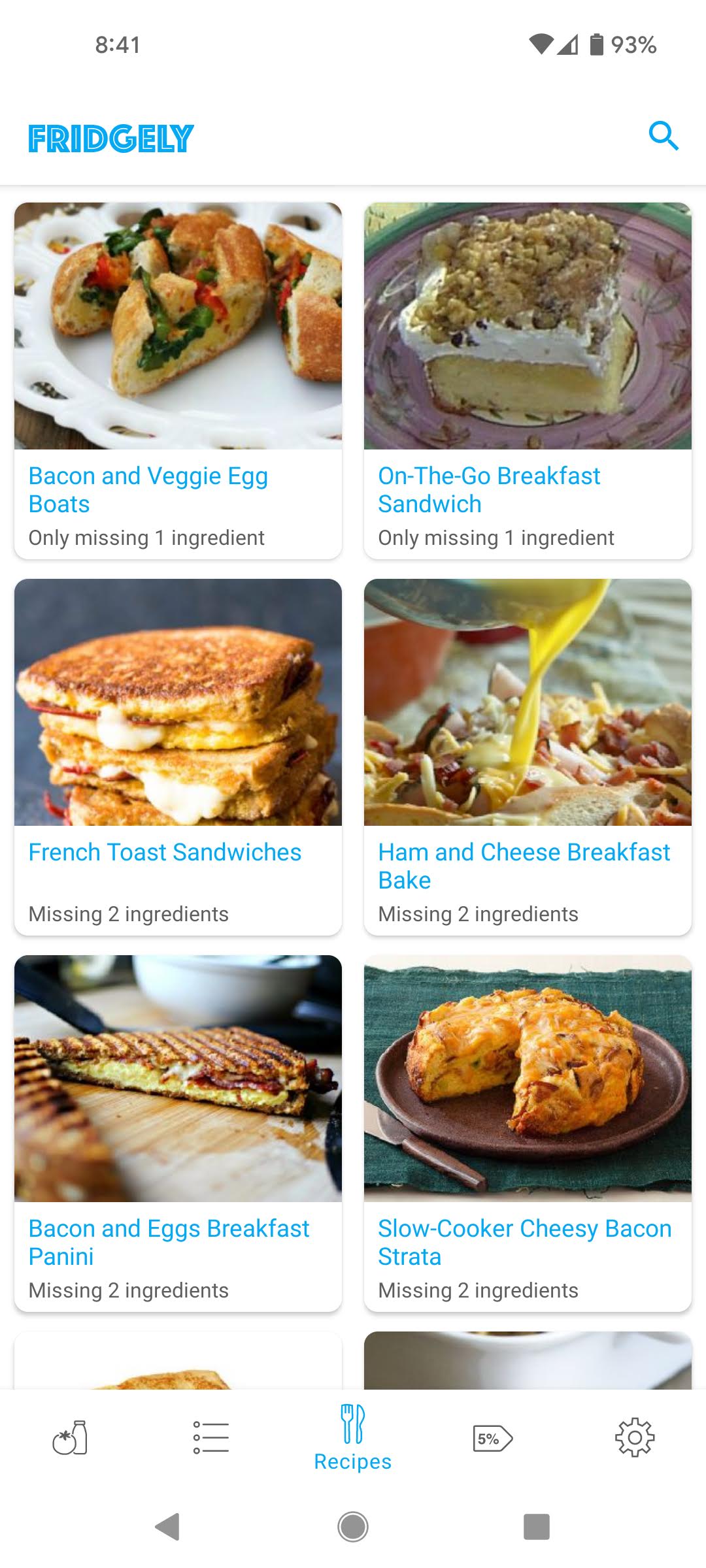Open the Ham and Cheese Breakfast Bake recipe

528,757
